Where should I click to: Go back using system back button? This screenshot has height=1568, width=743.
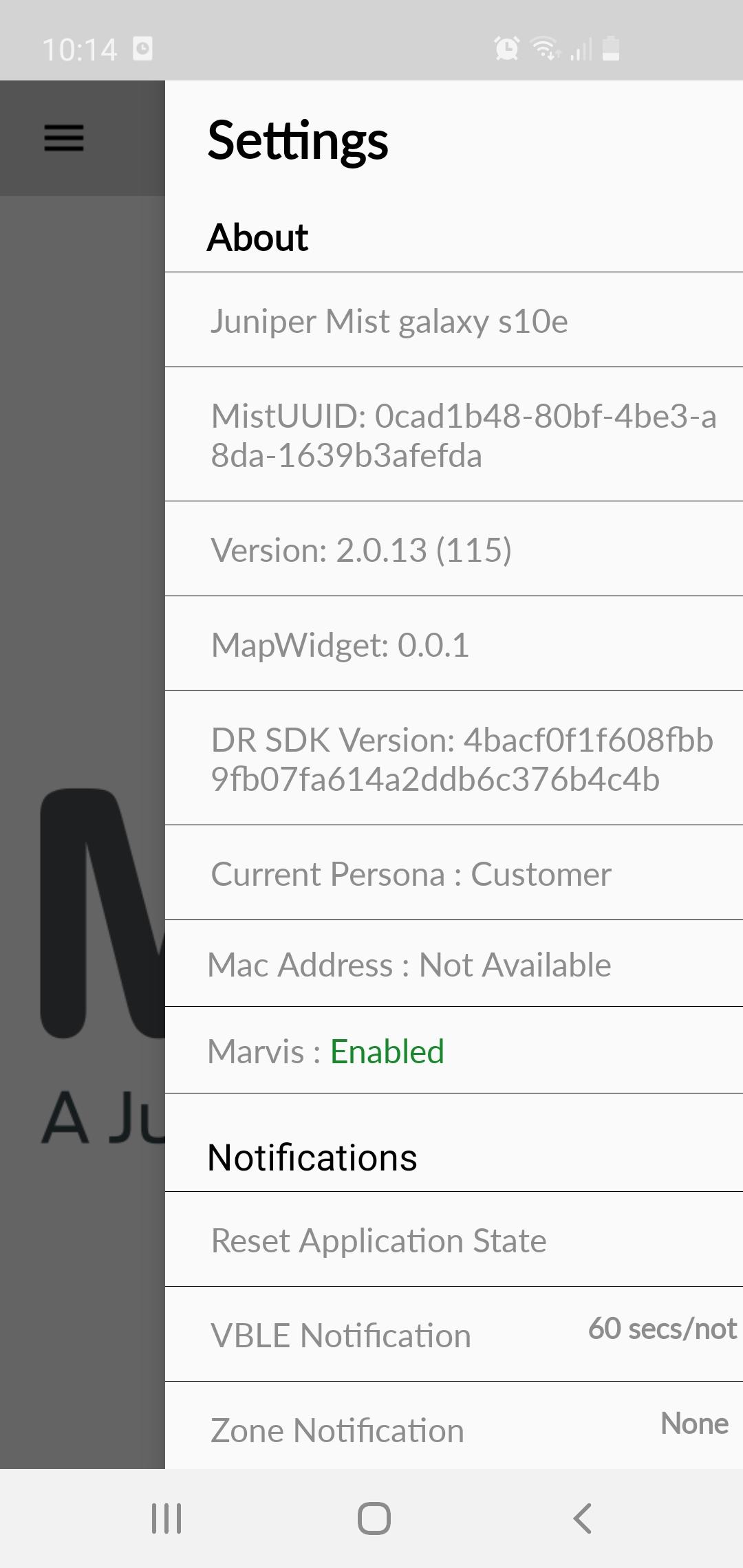[582, 1518]
